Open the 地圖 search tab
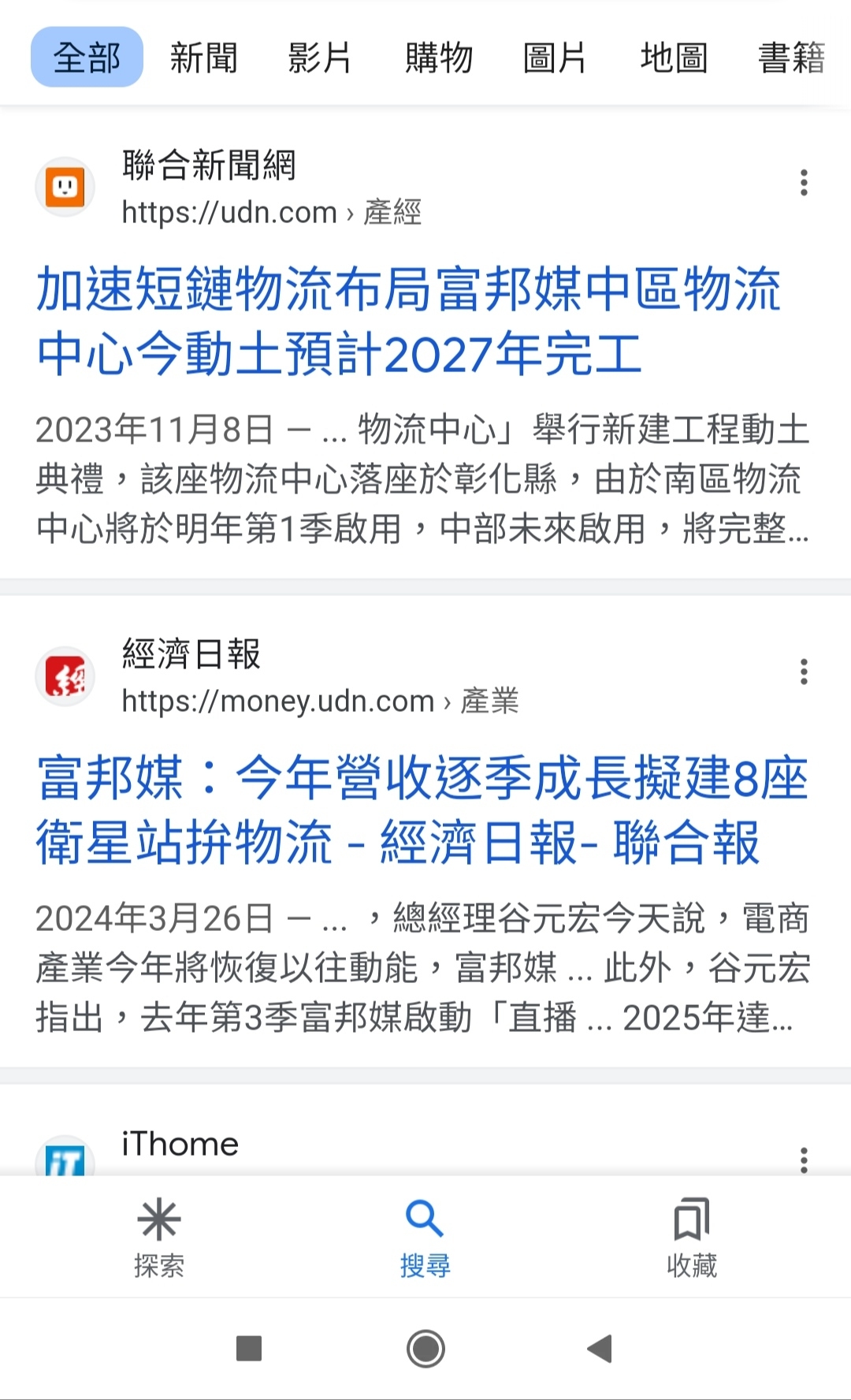Image resolution: width=851 pixels, height=1400 pixels. coord(672,58)
